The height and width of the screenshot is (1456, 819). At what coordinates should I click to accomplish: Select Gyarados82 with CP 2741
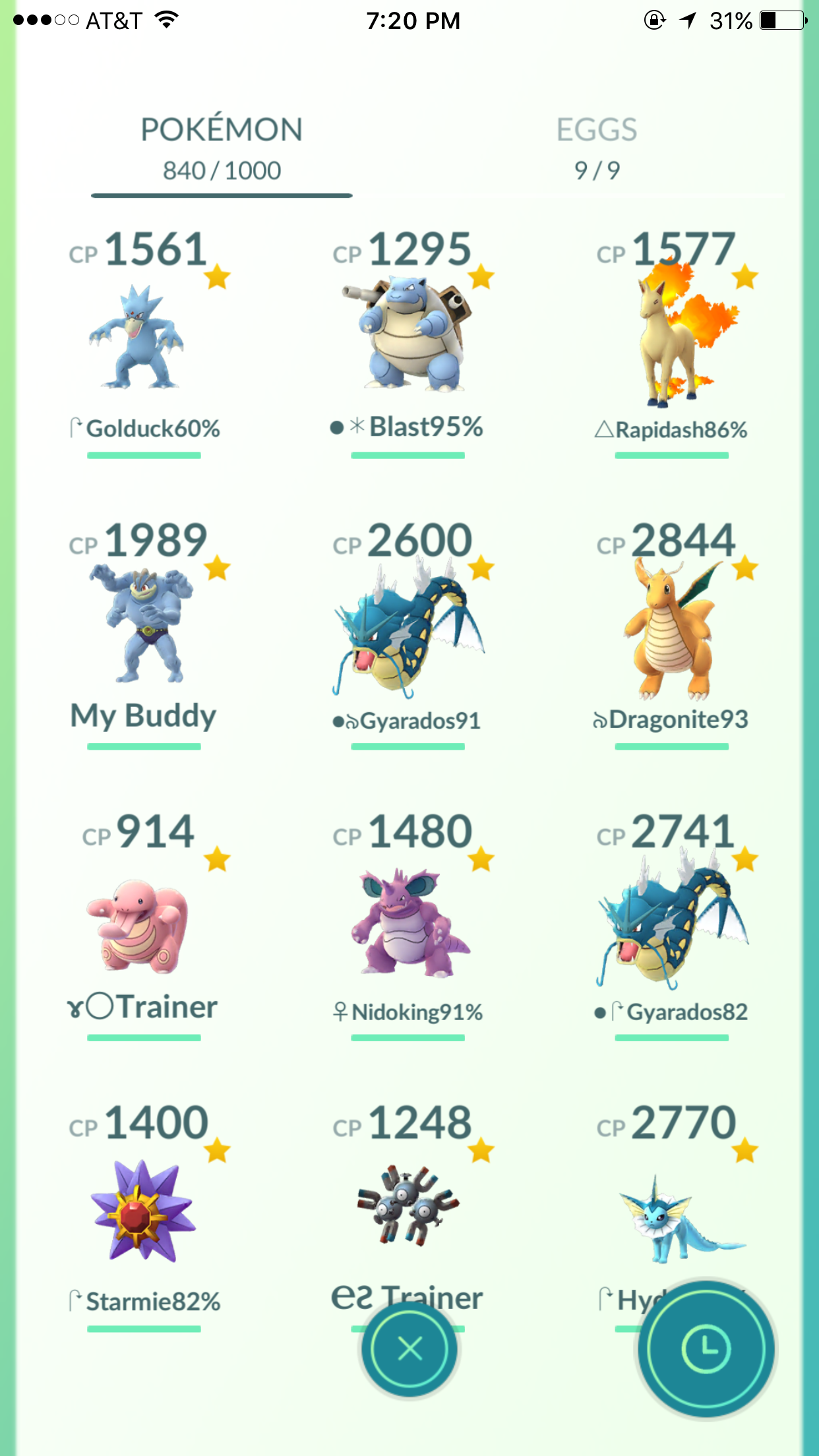tap(673, 923)
